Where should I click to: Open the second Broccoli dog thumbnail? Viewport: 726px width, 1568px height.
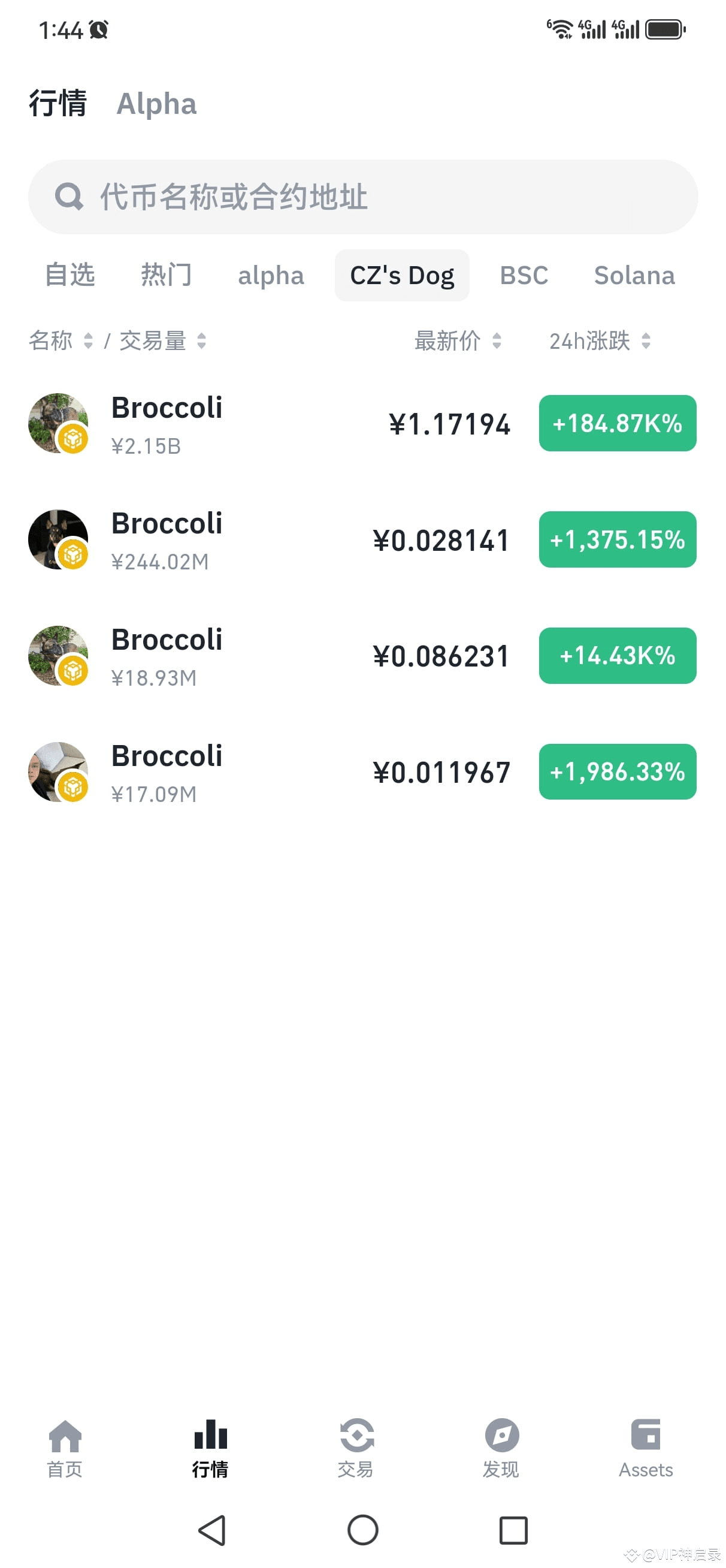59,539
